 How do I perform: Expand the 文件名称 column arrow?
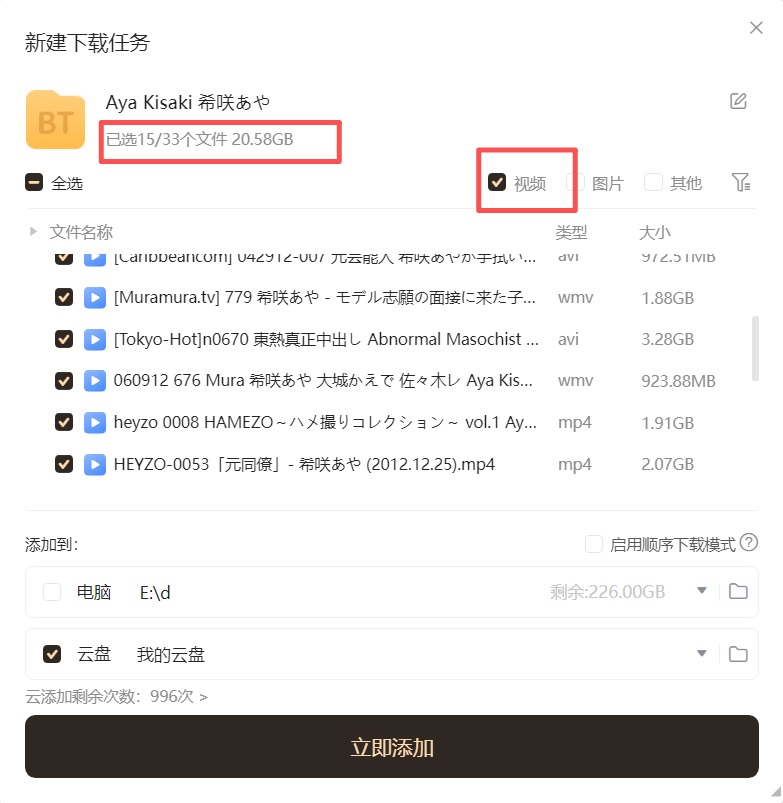(x=34, y=232)
